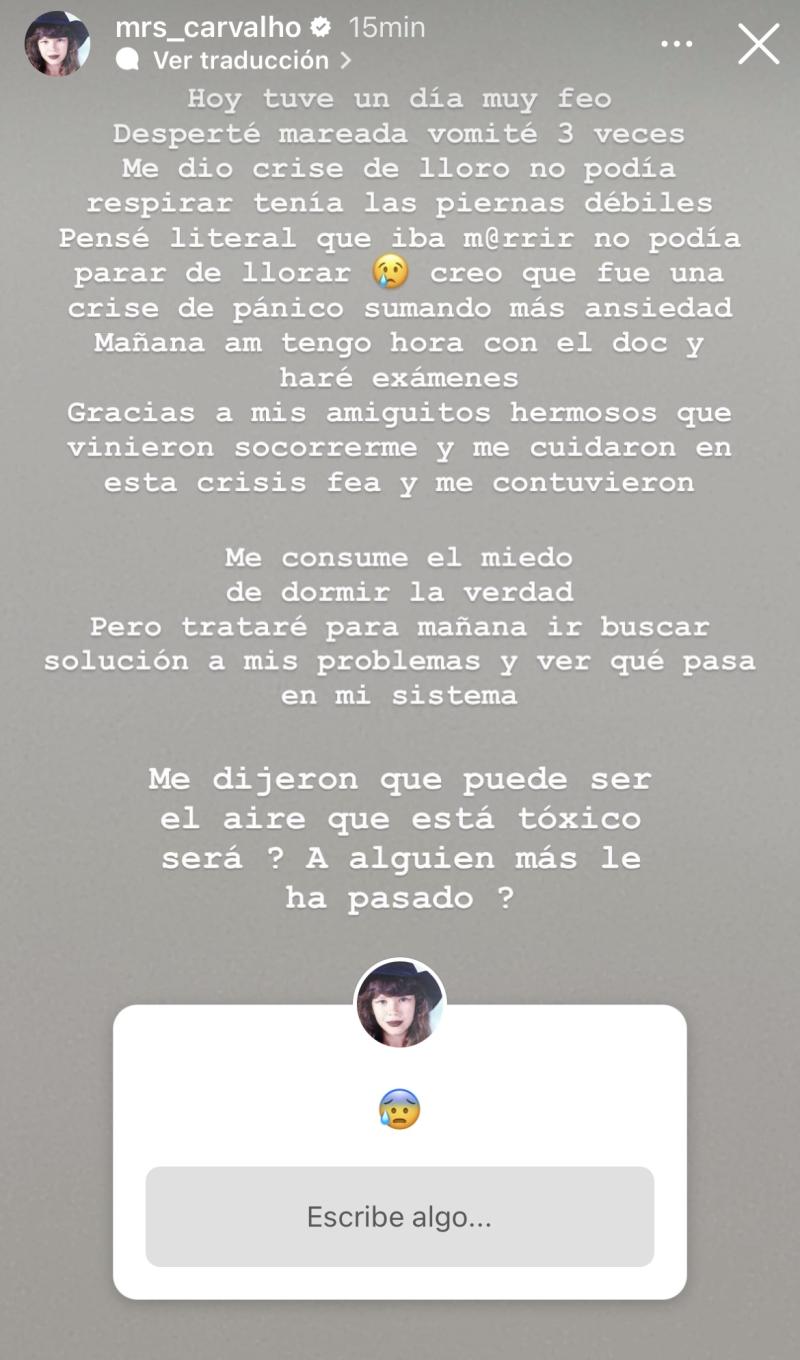Screen dimensions: 800x1360
Task: Tap the 'Escribe algo...' answer field
Action: [399, 1217]
